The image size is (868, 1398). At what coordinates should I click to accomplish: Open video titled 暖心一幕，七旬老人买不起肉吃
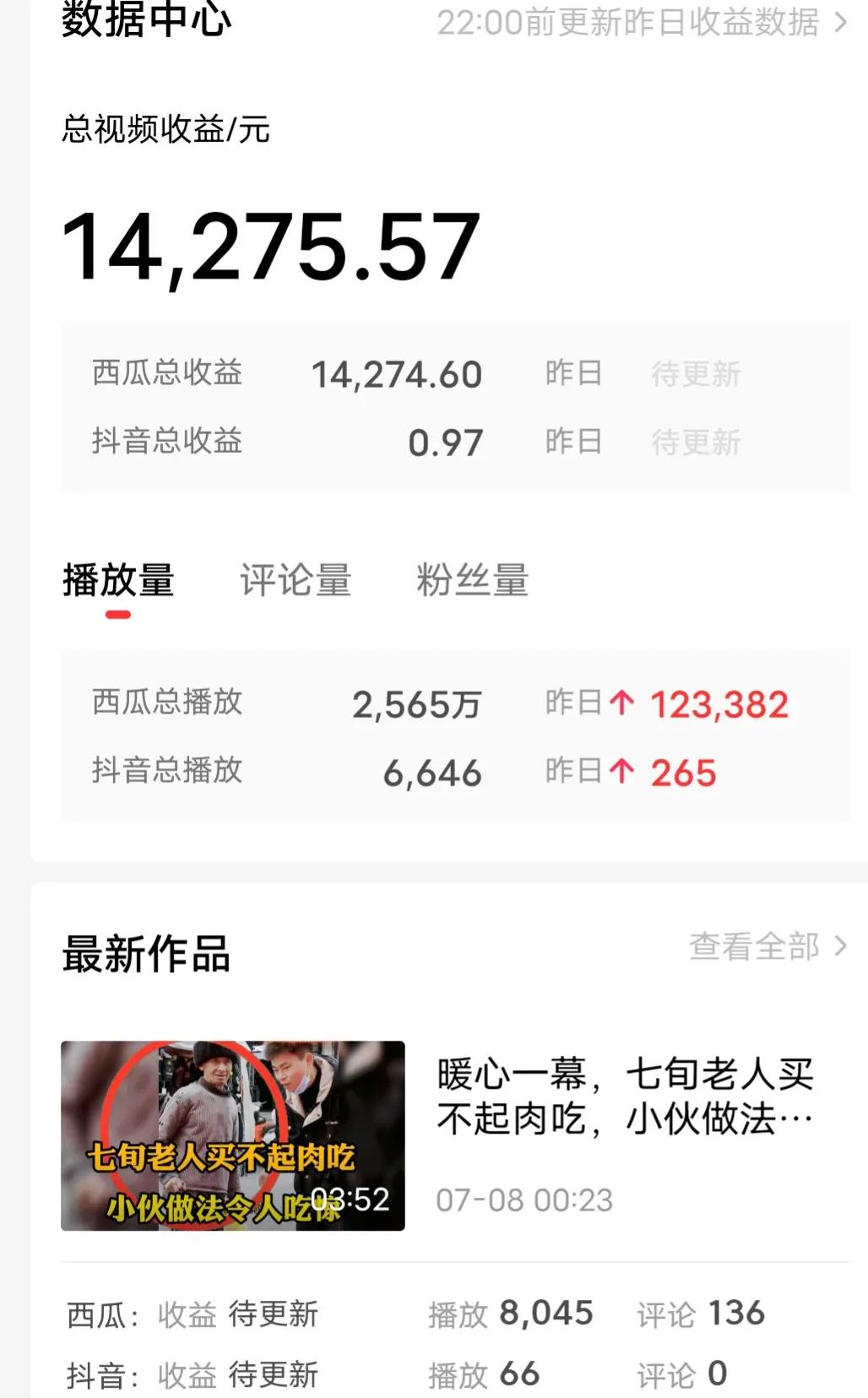pyautogui.click(x=625, y=1096)
